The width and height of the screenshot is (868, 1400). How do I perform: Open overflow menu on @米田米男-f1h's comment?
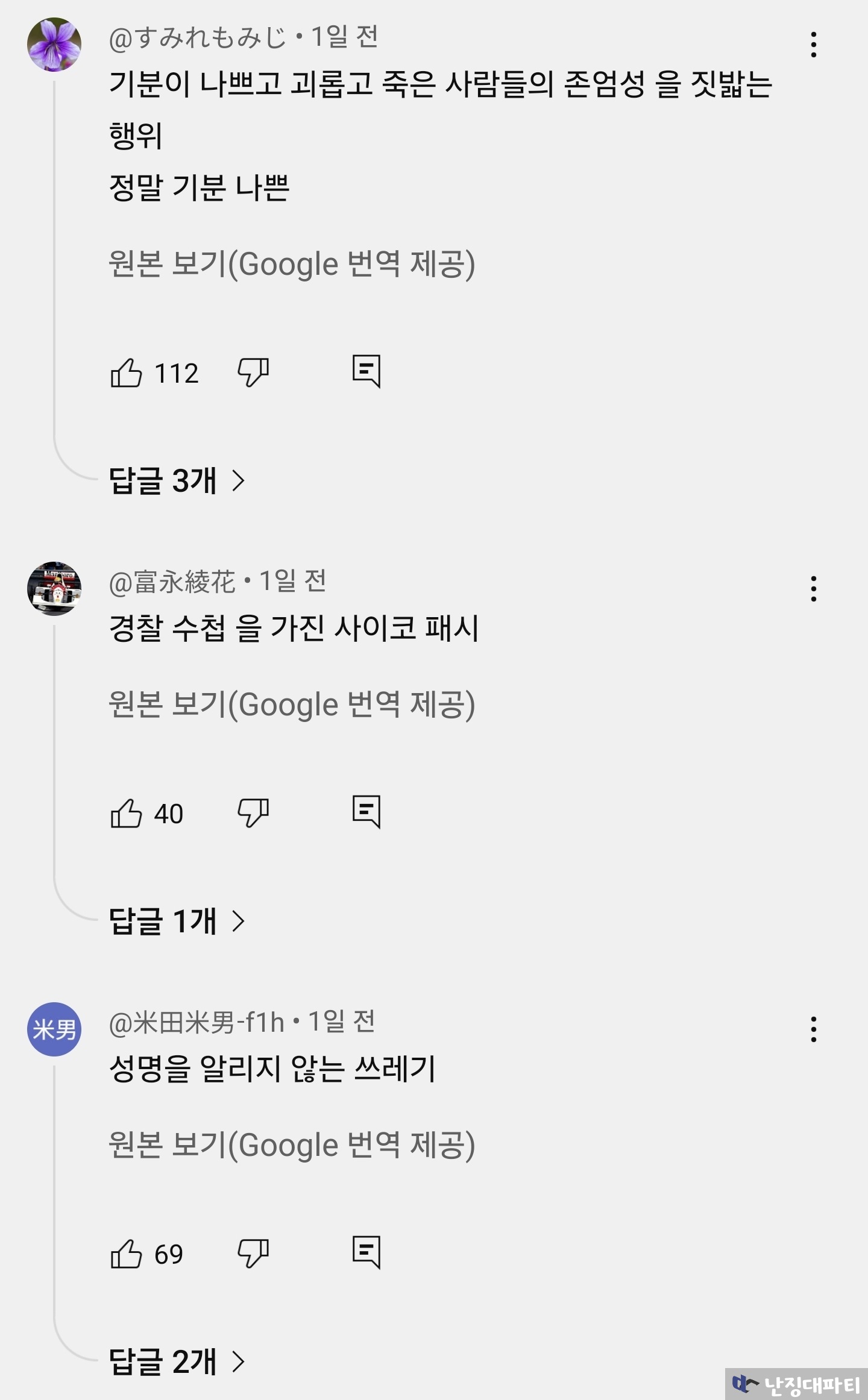coord(813,1029)
